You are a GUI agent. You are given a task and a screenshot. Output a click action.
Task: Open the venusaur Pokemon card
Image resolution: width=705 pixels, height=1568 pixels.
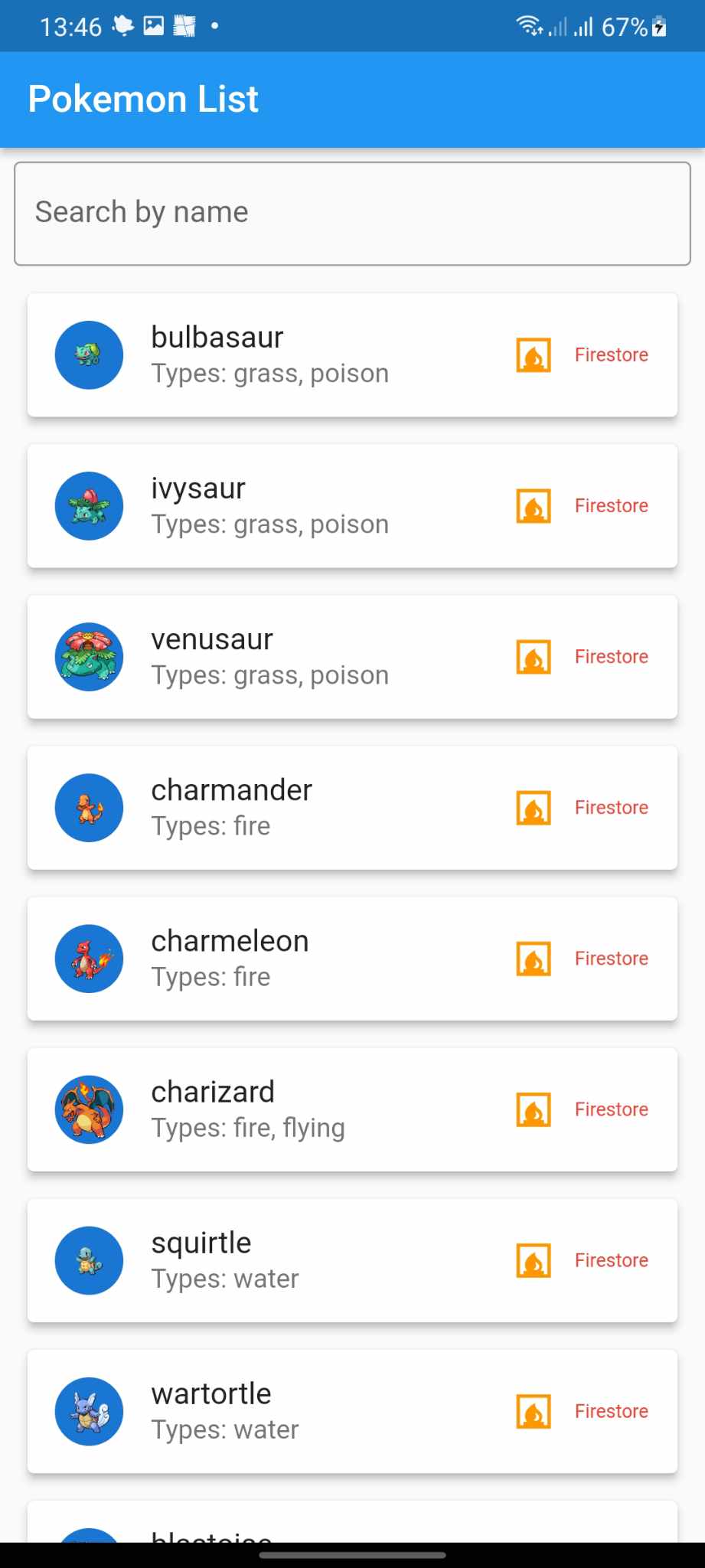pyautogui.click(x=352, y=656)
